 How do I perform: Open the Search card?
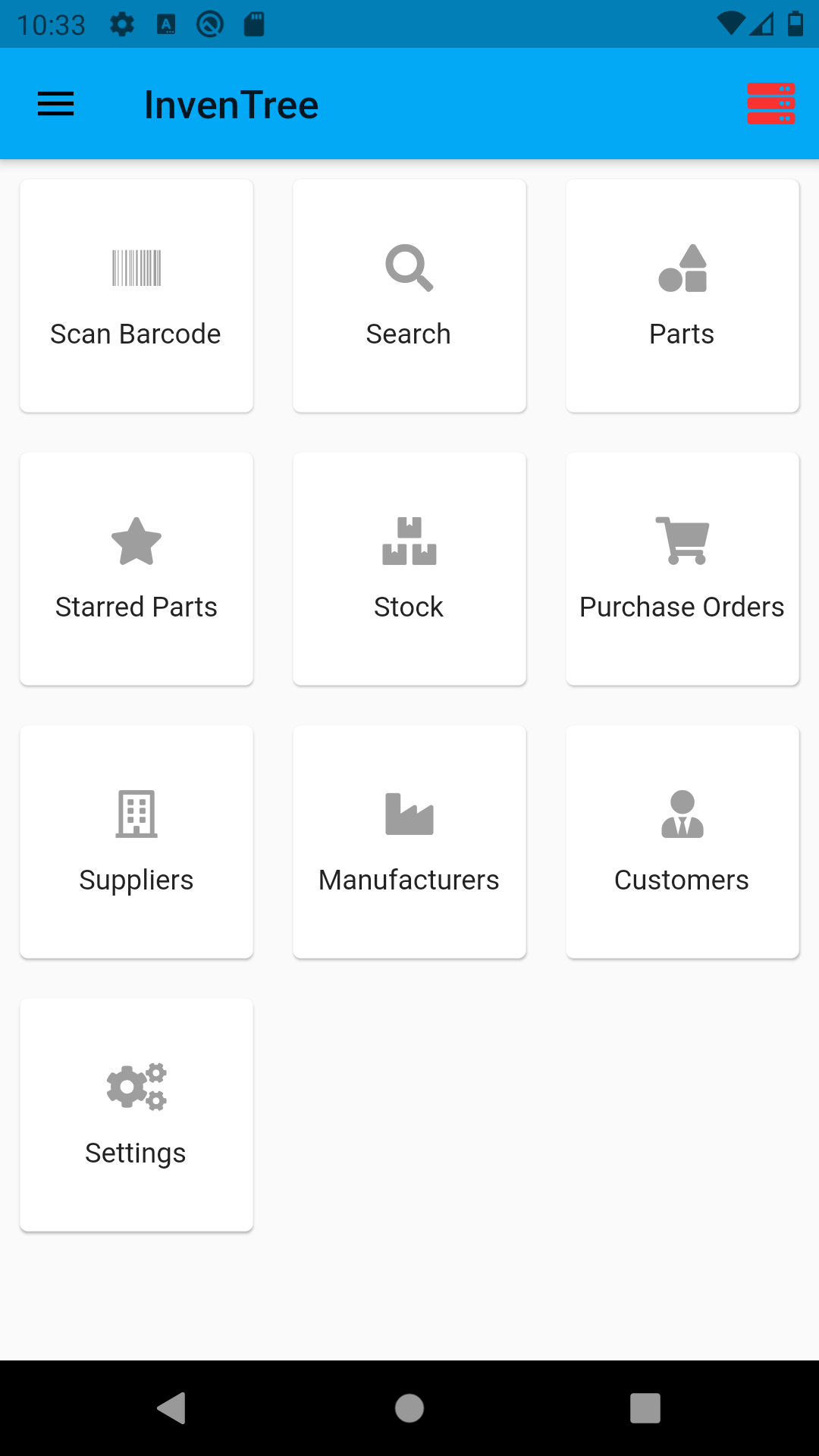coord(409,296)
